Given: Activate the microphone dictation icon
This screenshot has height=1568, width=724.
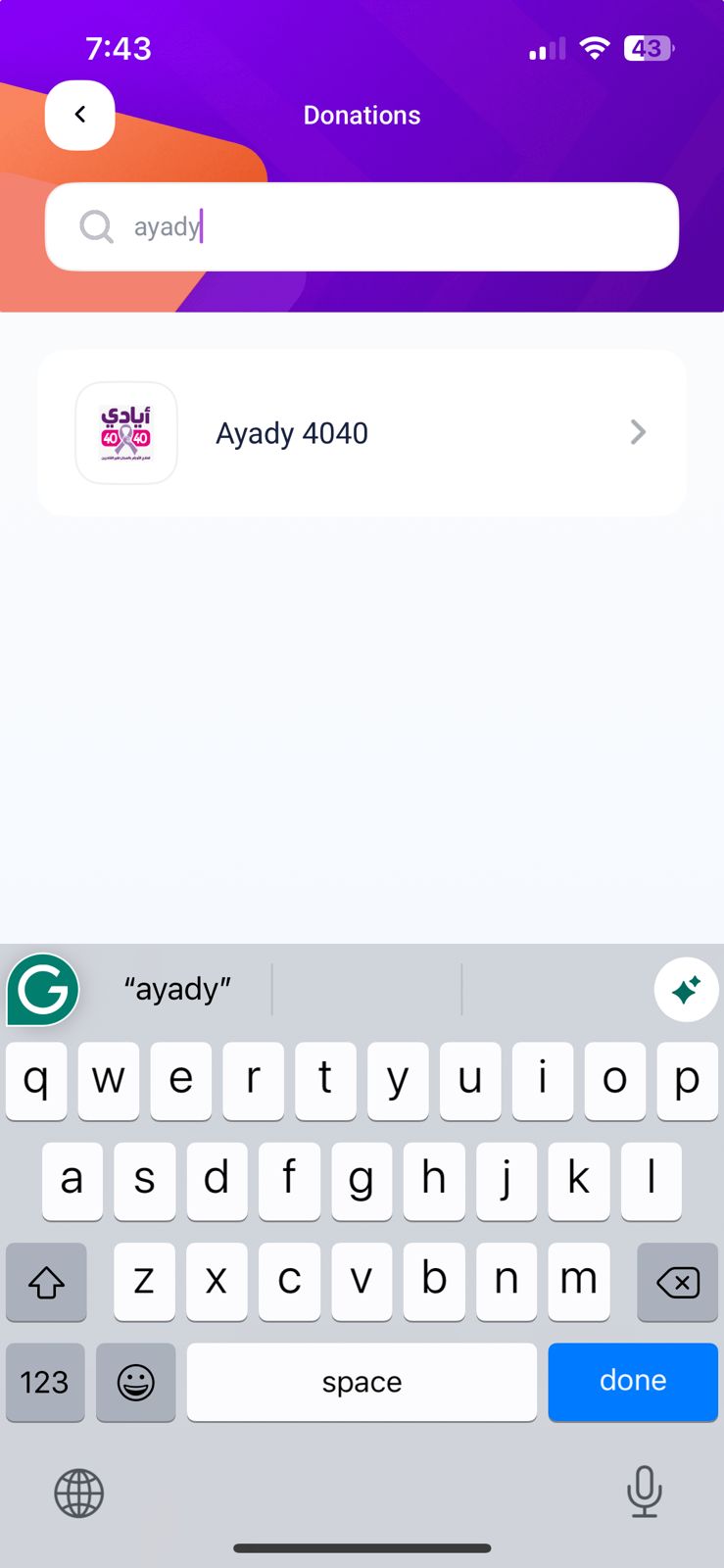Looking at the screenshot, I should [644, 1493].
